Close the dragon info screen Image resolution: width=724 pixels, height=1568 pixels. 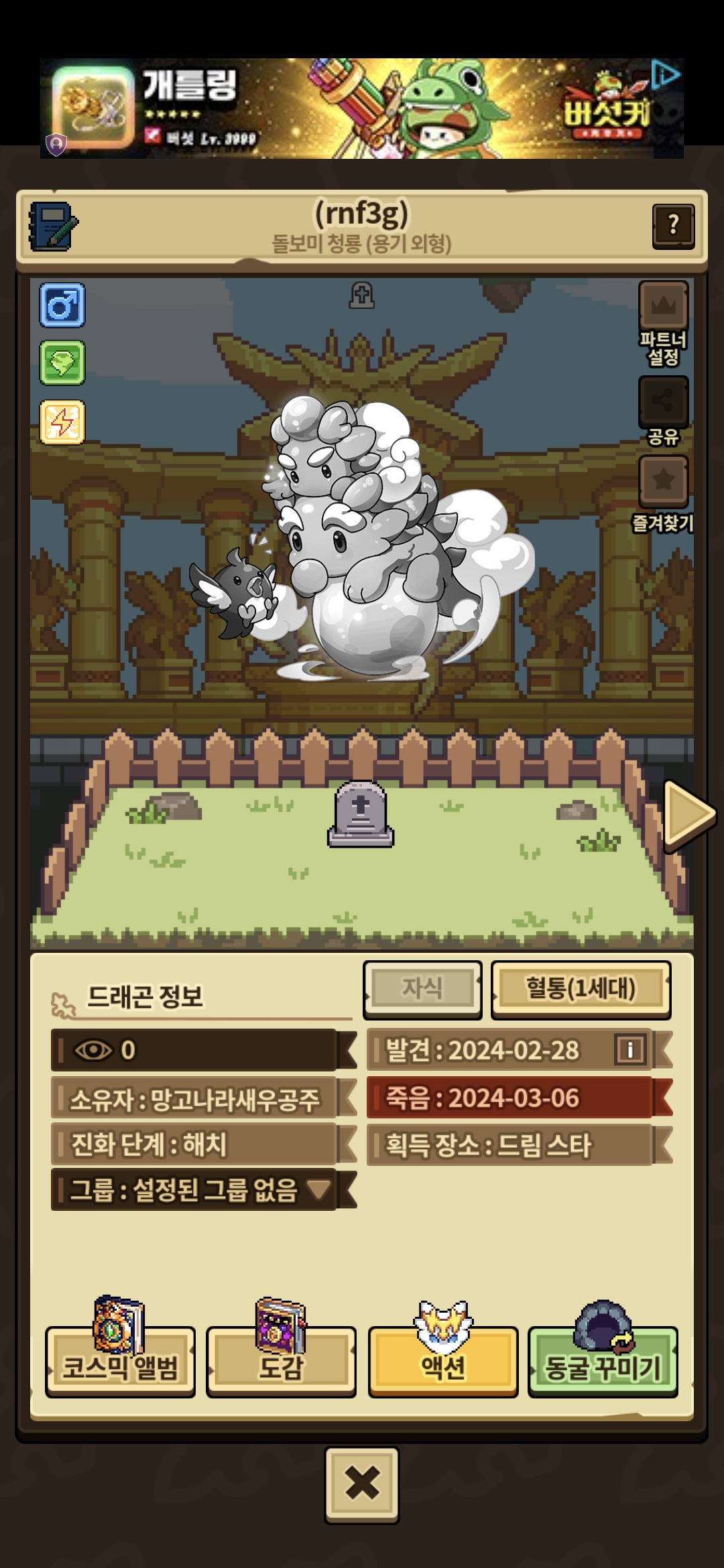[362, 1484]
